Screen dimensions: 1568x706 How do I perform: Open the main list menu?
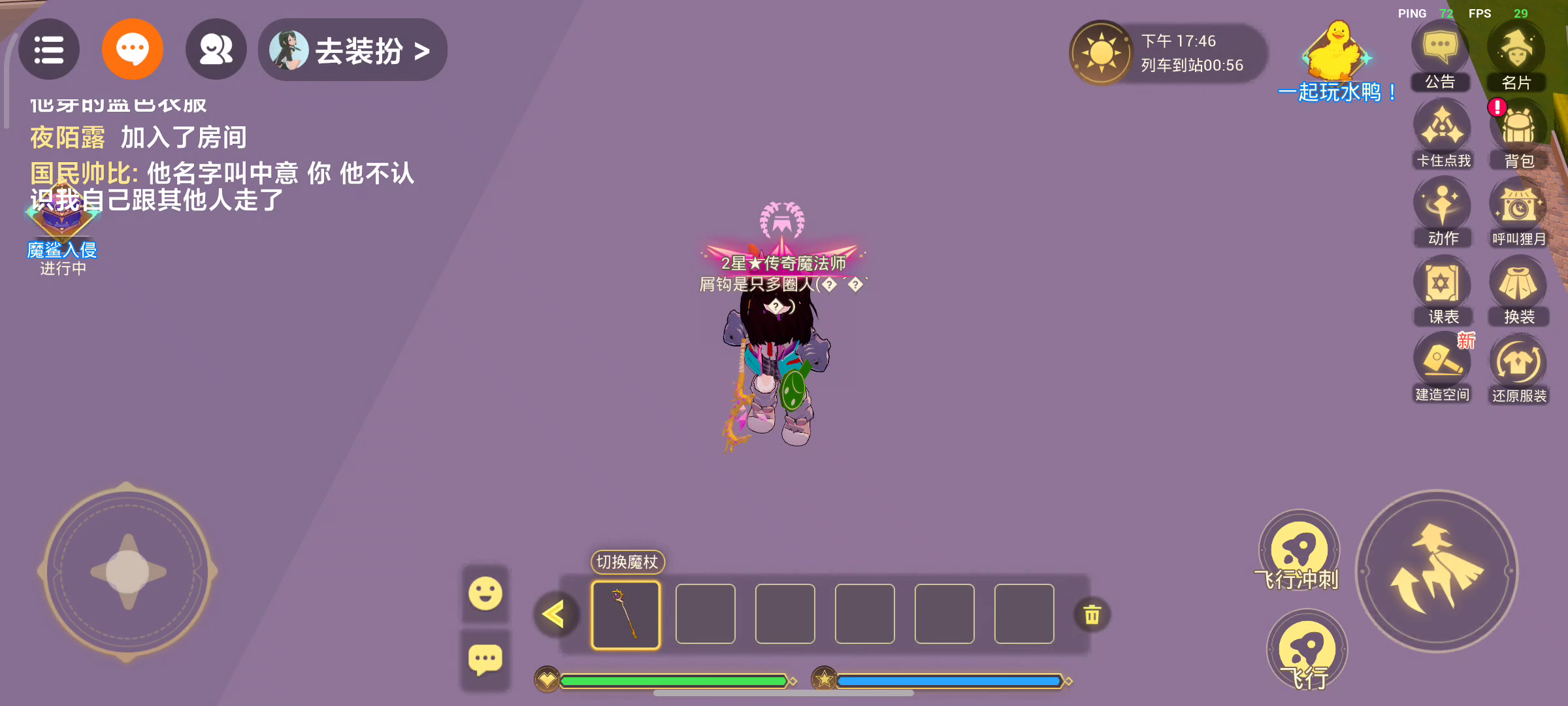[x=49, y=50]
